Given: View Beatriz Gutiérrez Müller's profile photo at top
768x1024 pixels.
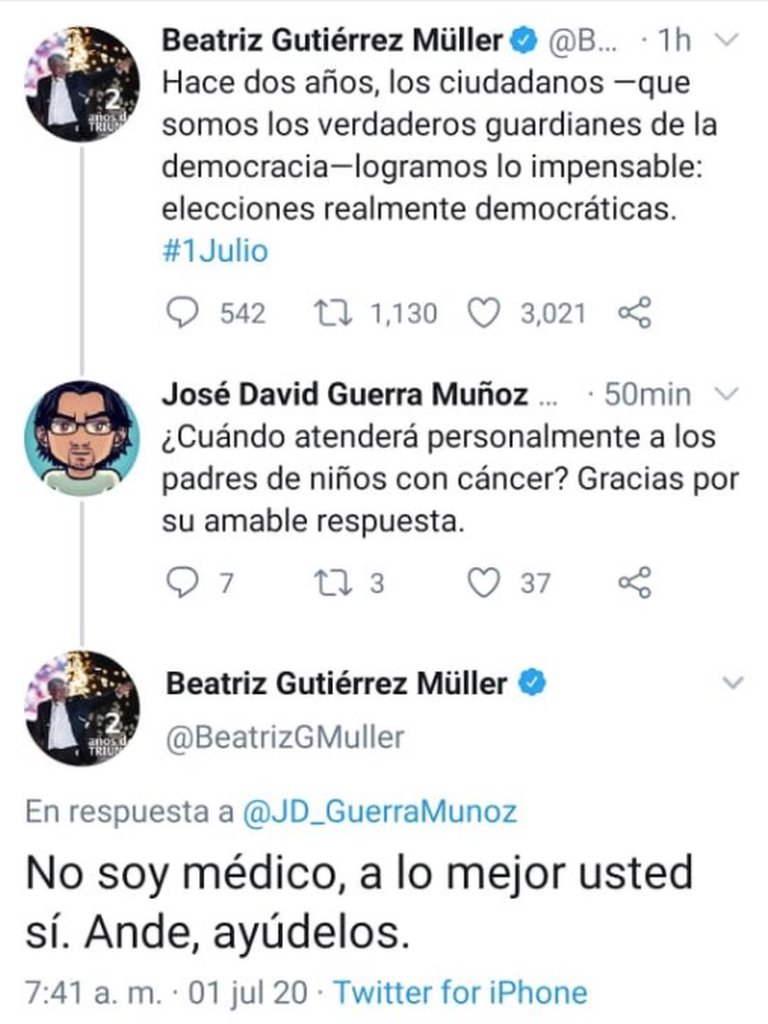Looking at the screenshot, I should 82,84.
